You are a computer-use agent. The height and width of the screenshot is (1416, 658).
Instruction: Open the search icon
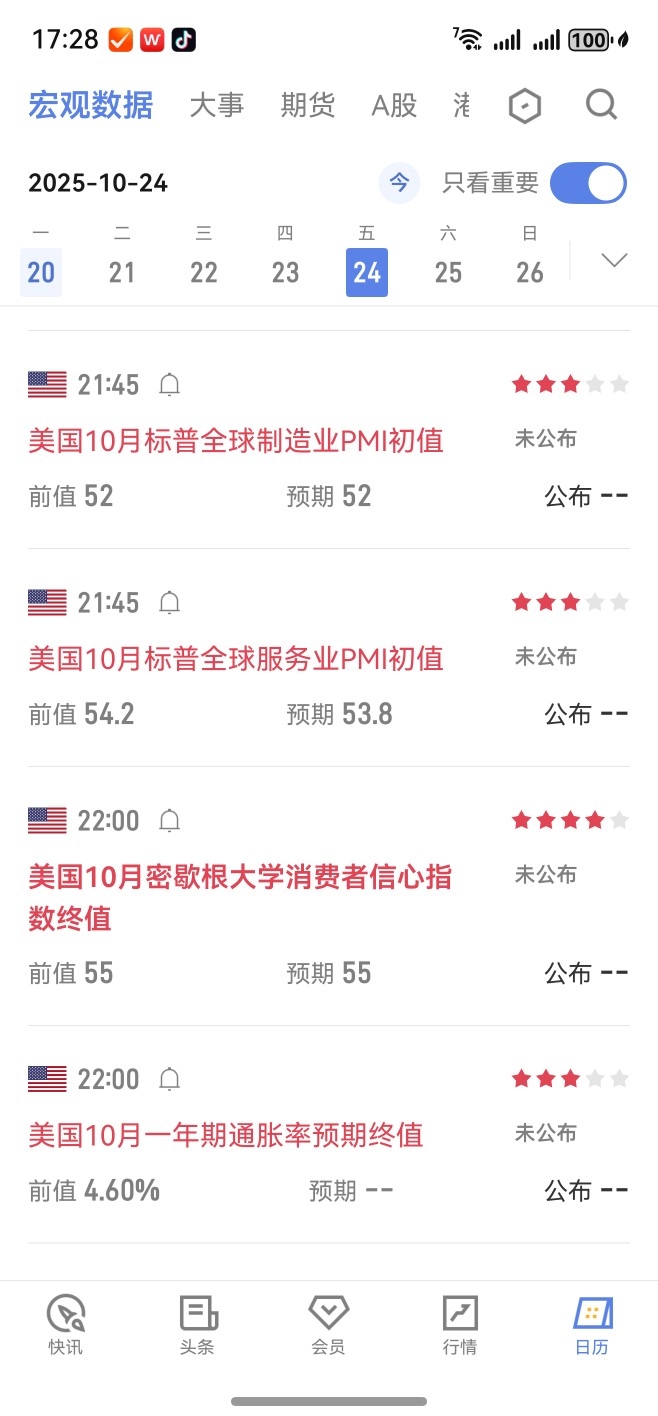coord(601,104)
